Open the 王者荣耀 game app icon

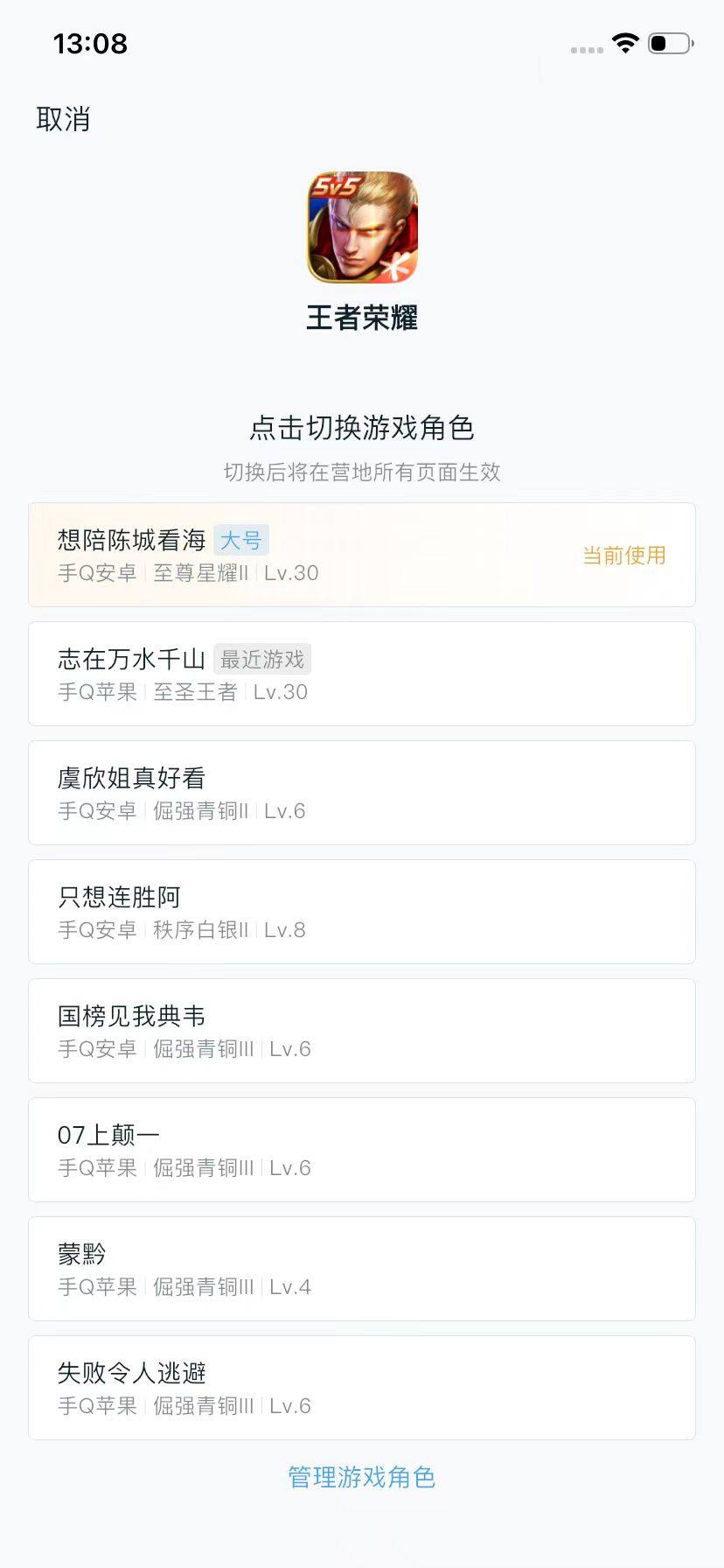pyautogui.click(x=362, y=229)
